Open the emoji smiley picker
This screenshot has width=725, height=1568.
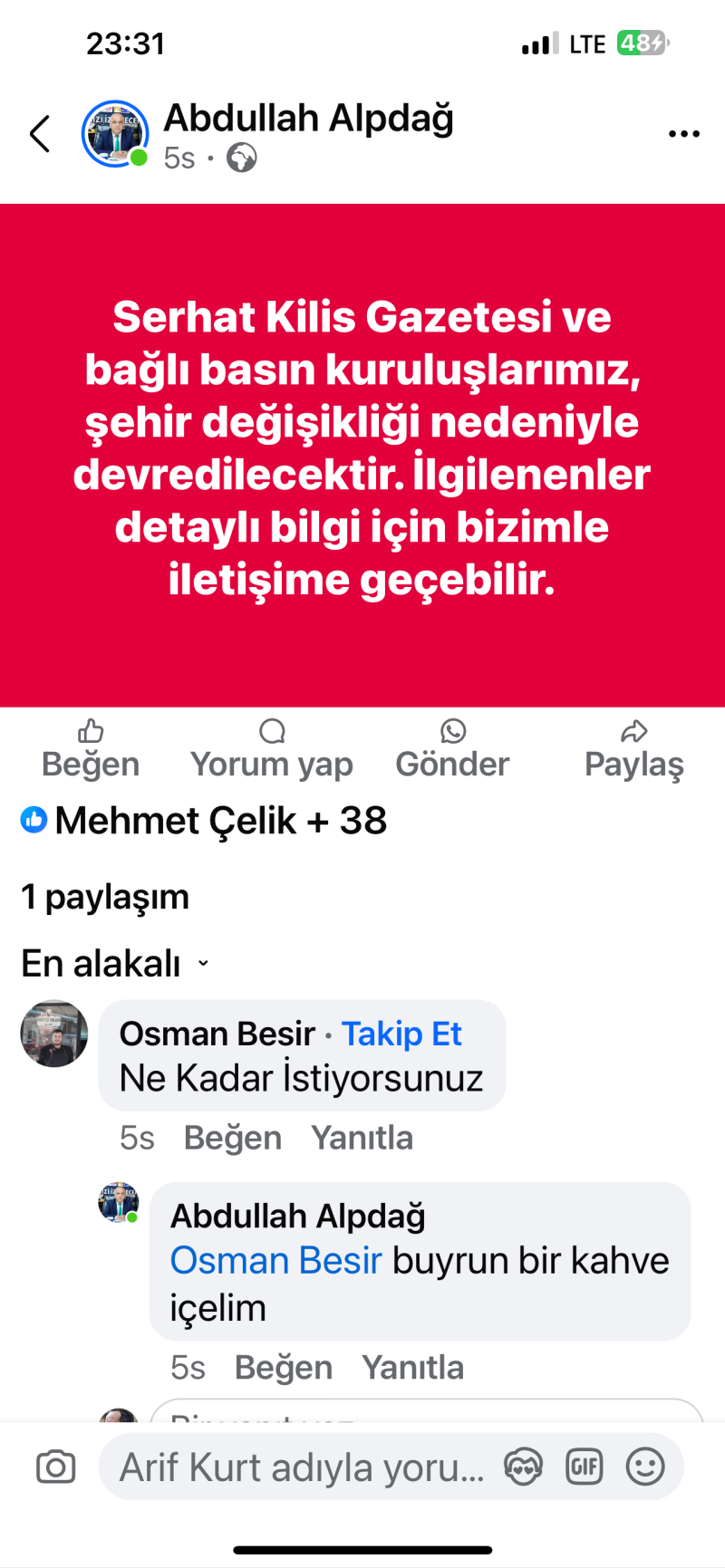[x=645, y=1467]
